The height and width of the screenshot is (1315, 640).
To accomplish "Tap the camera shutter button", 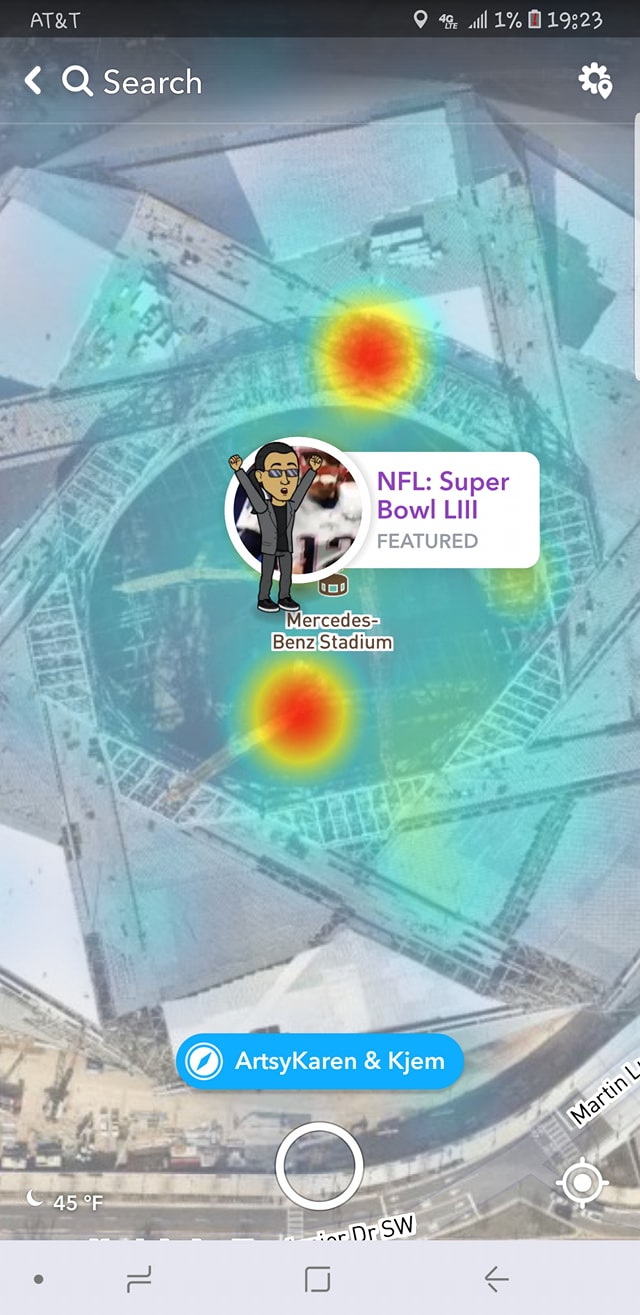I will click(319, 1166).
